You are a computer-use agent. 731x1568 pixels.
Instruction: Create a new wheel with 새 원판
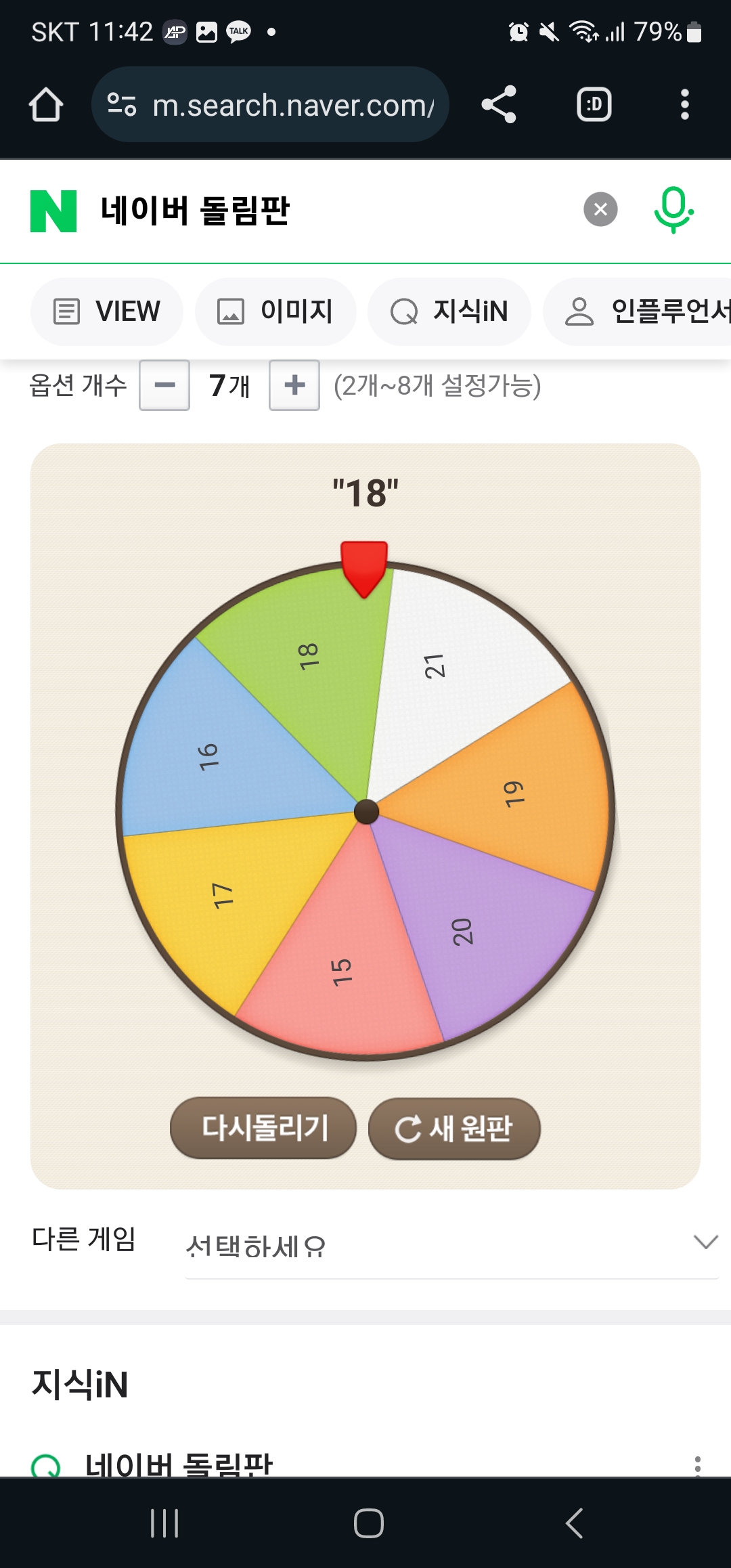454,1129
